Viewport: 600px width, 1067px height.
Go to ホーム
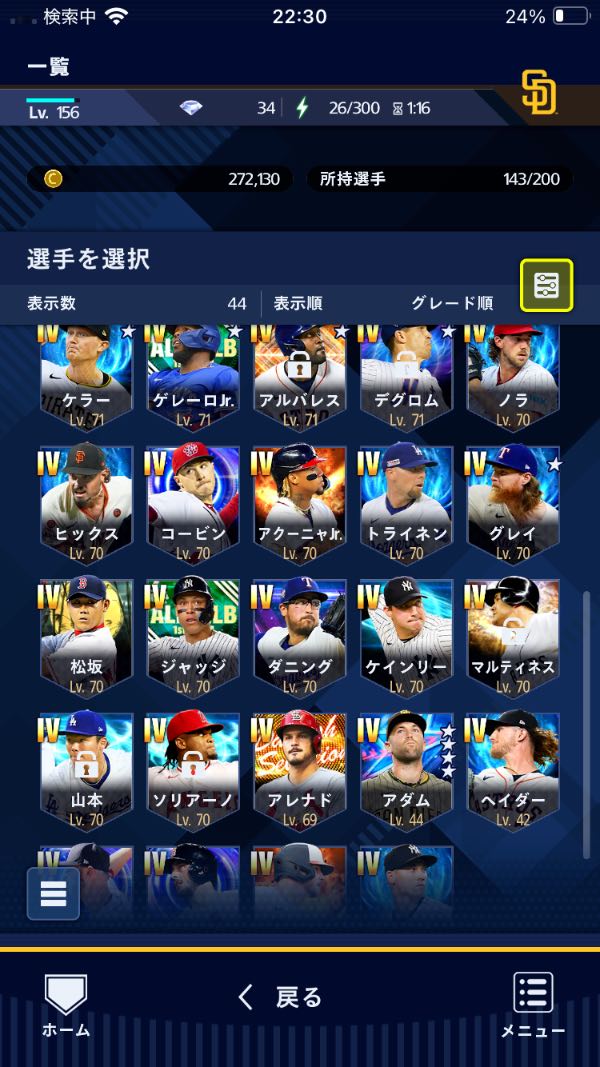pyautogui.click(x=66, y=1004)
